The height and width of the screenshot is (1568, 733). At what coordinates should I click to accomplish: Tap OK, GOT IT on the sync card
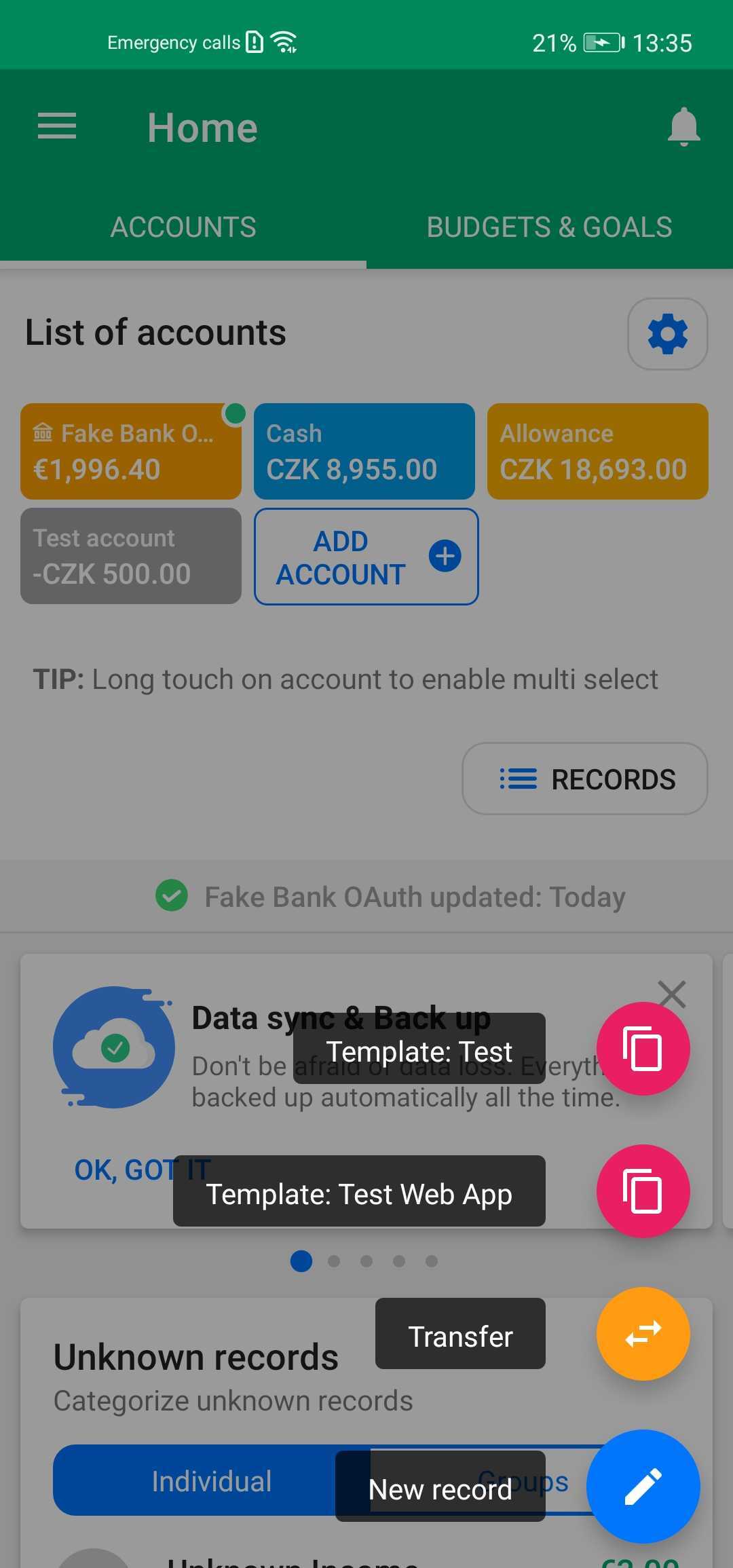(143, 1170)
